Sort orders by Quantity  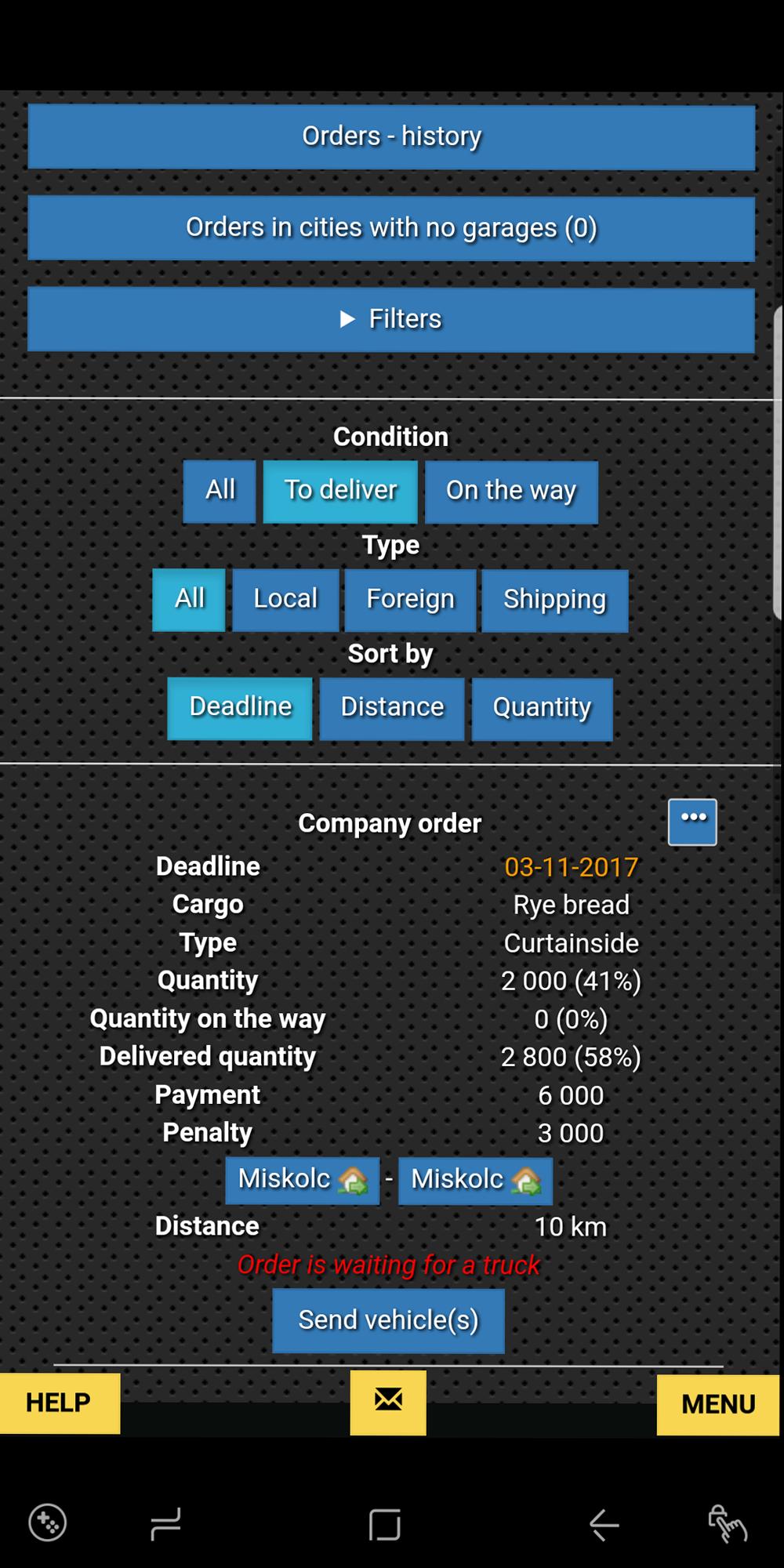[x=541, y=707]
